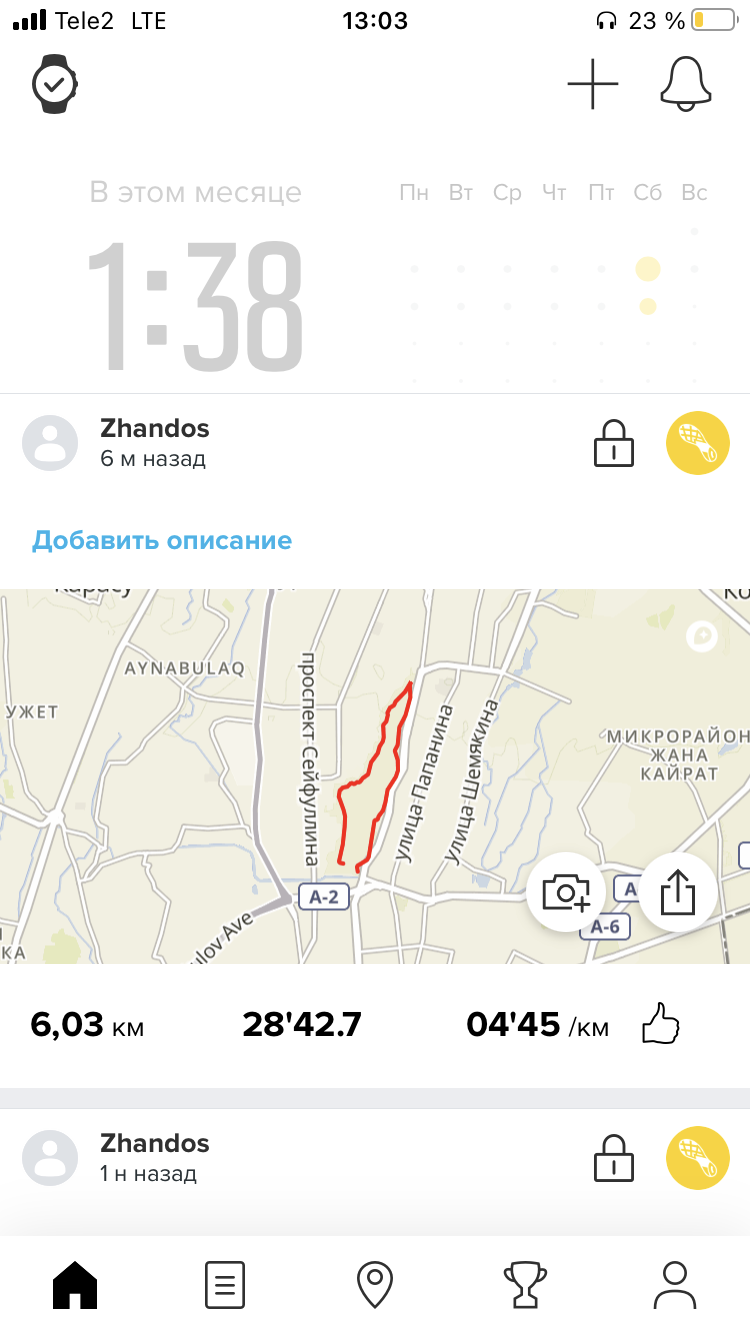Switch to the diary tab
750x1334 pixels.
tap(225, 1284)
